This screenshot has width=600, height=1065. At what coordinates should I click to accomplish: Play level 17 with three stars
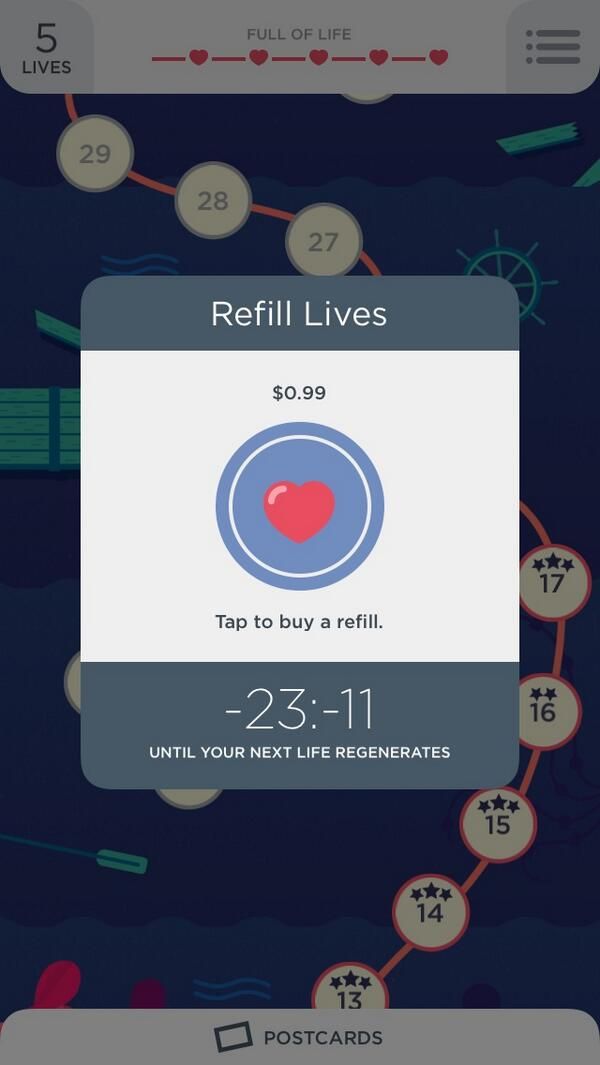coord(553,581)
